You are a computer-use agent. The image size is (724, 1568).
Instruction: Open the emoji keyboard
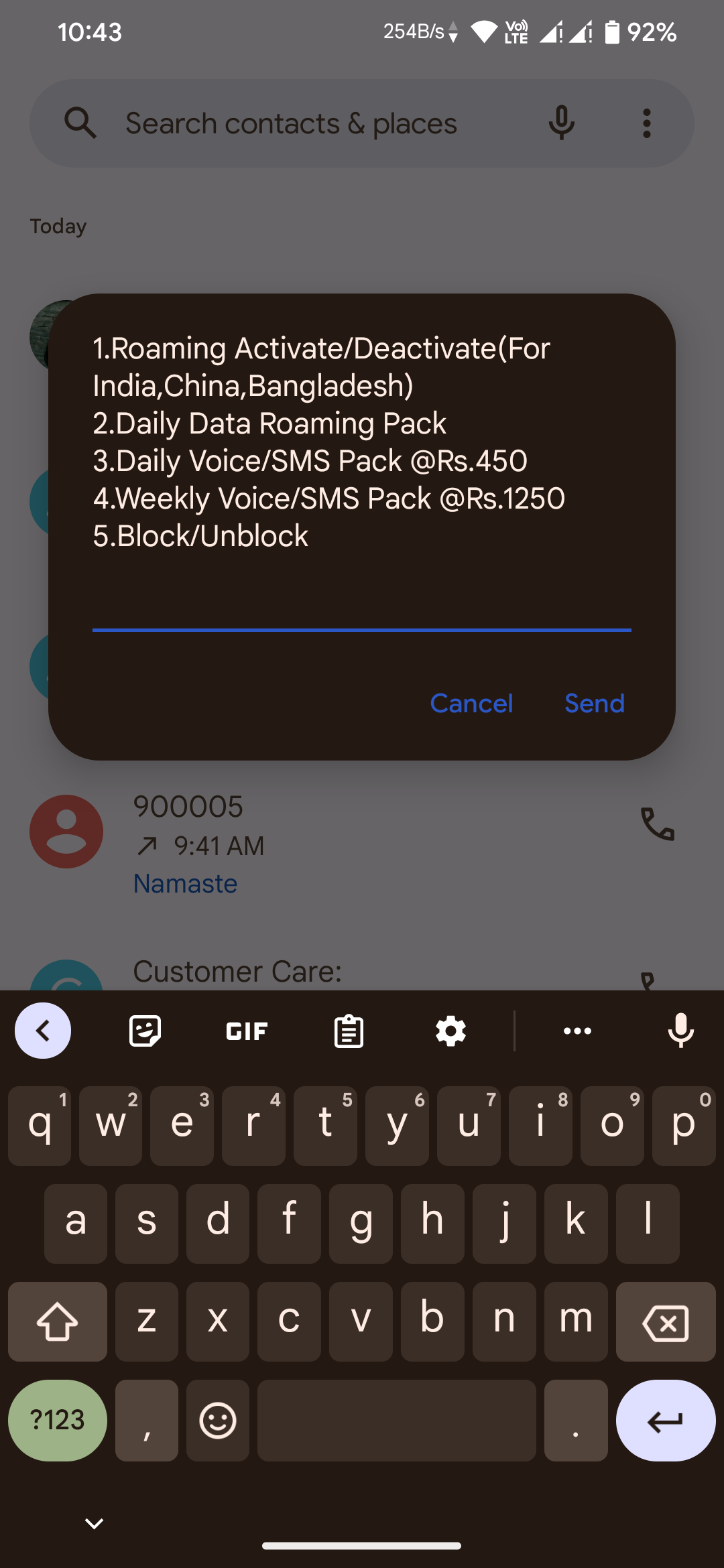(x=218, y=1420)
